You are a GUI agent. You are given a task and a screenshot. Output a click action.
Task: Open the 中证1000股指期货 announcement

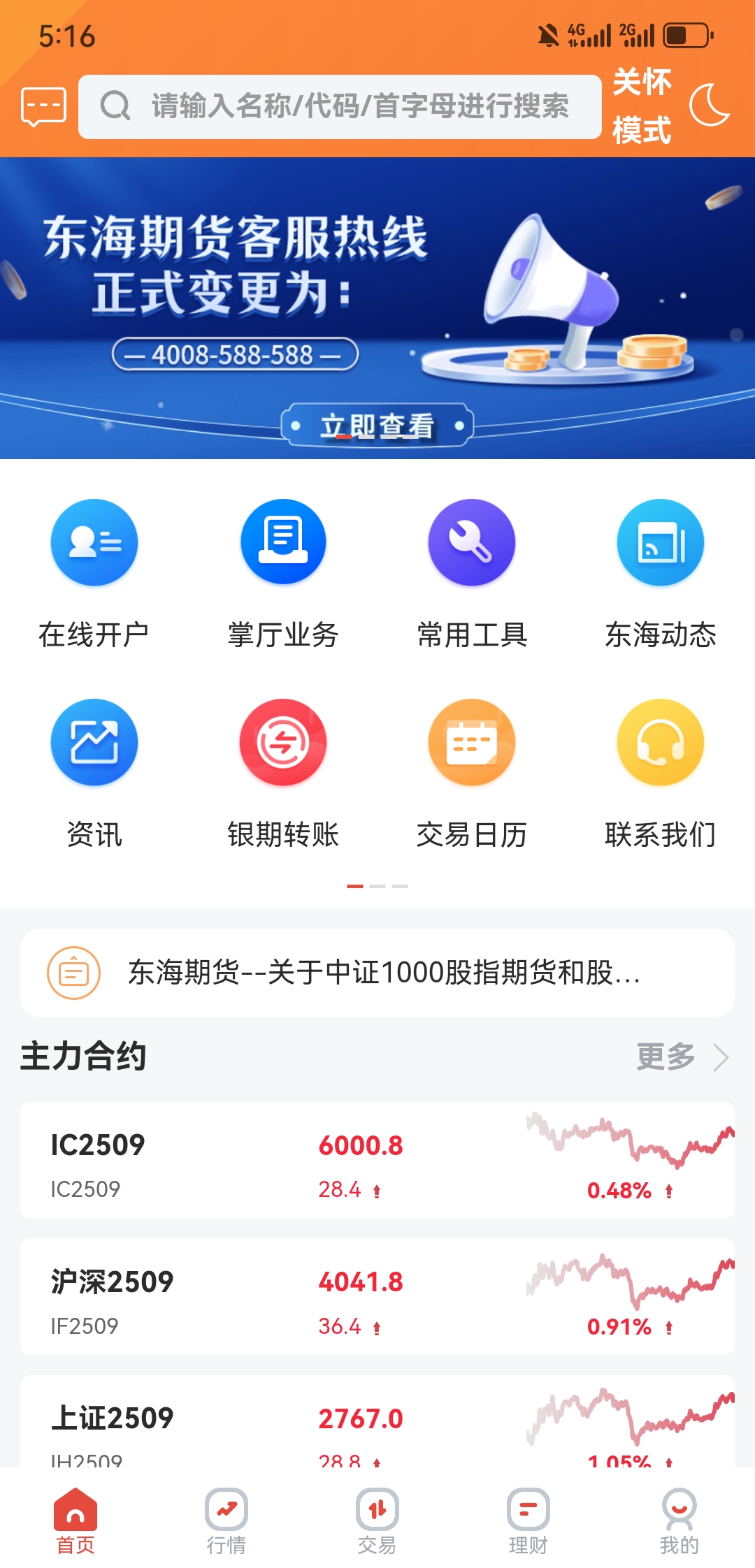click(x=377, y=972)
